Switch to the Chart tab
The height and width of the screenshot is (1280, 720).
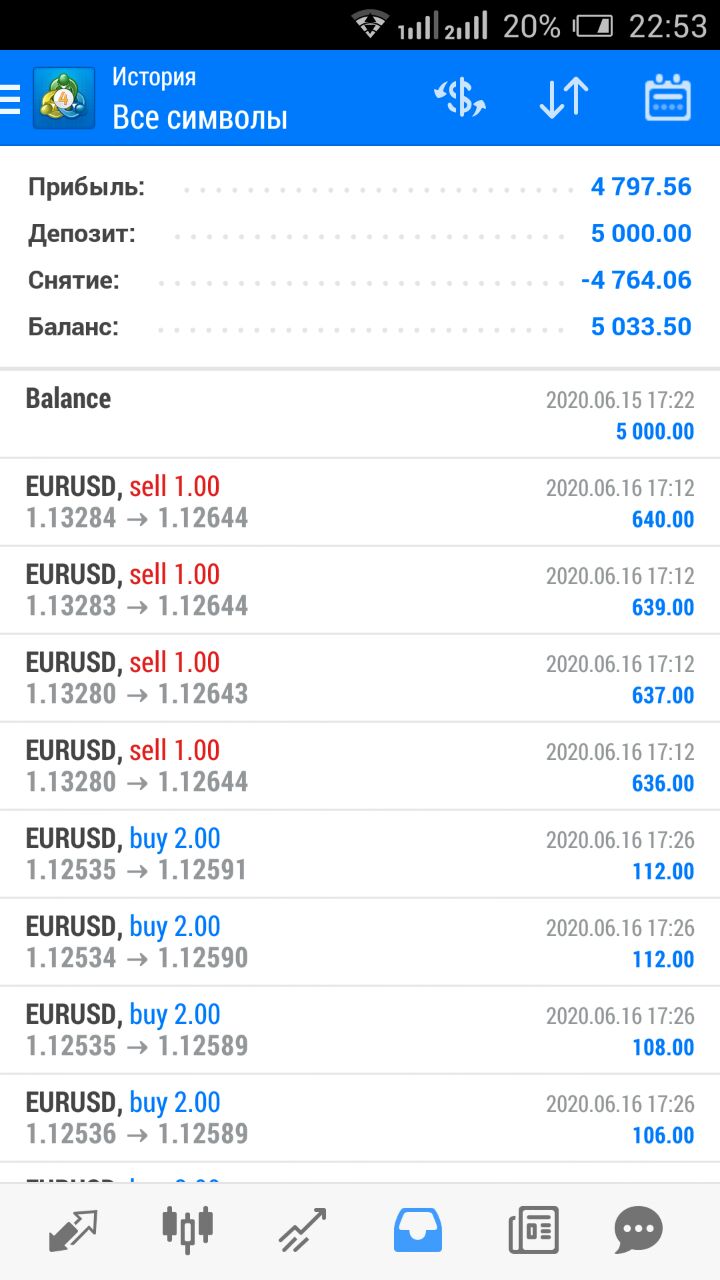pyautogui.click(x=187, y=1229)
